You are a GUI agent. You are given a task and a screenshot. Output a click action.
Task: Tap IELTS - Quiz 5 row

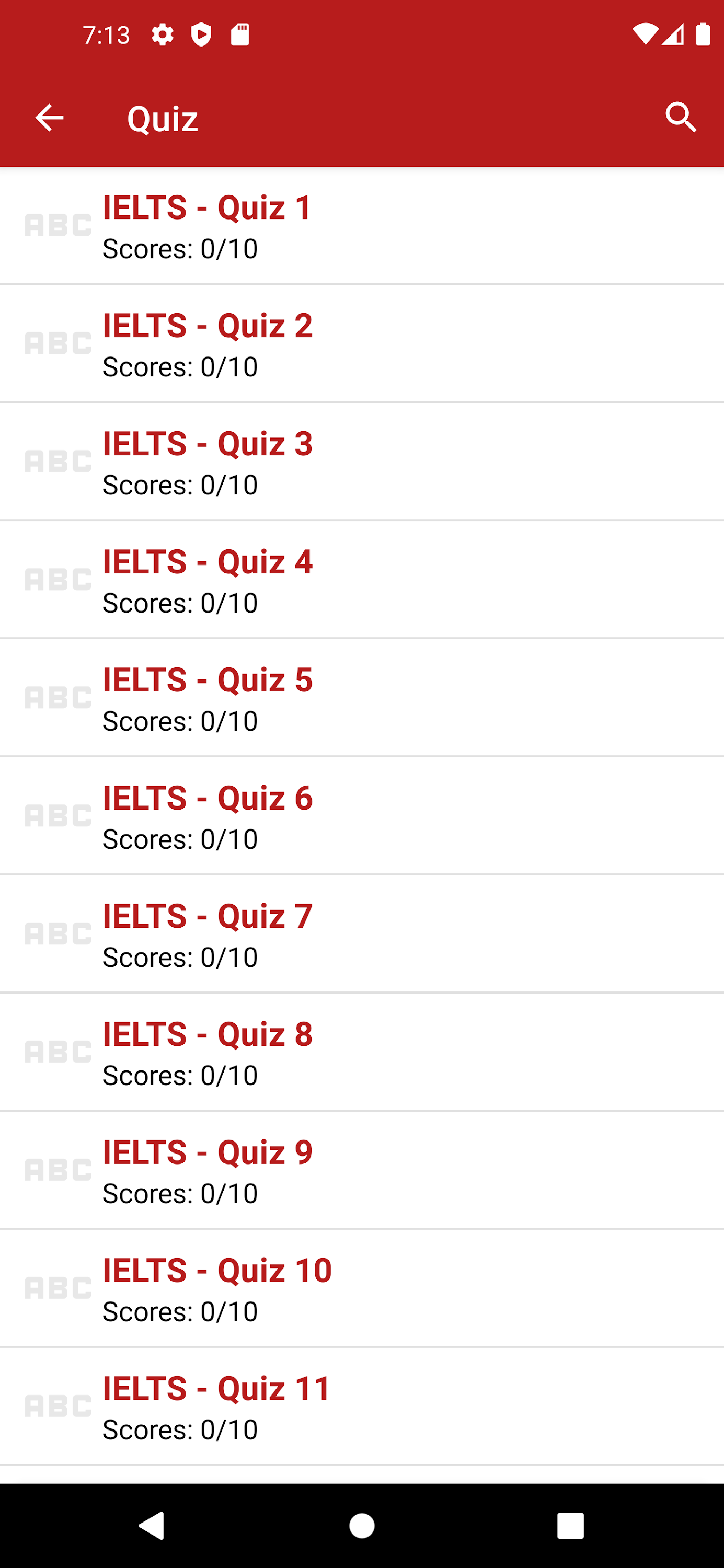(x=362, y=698)
